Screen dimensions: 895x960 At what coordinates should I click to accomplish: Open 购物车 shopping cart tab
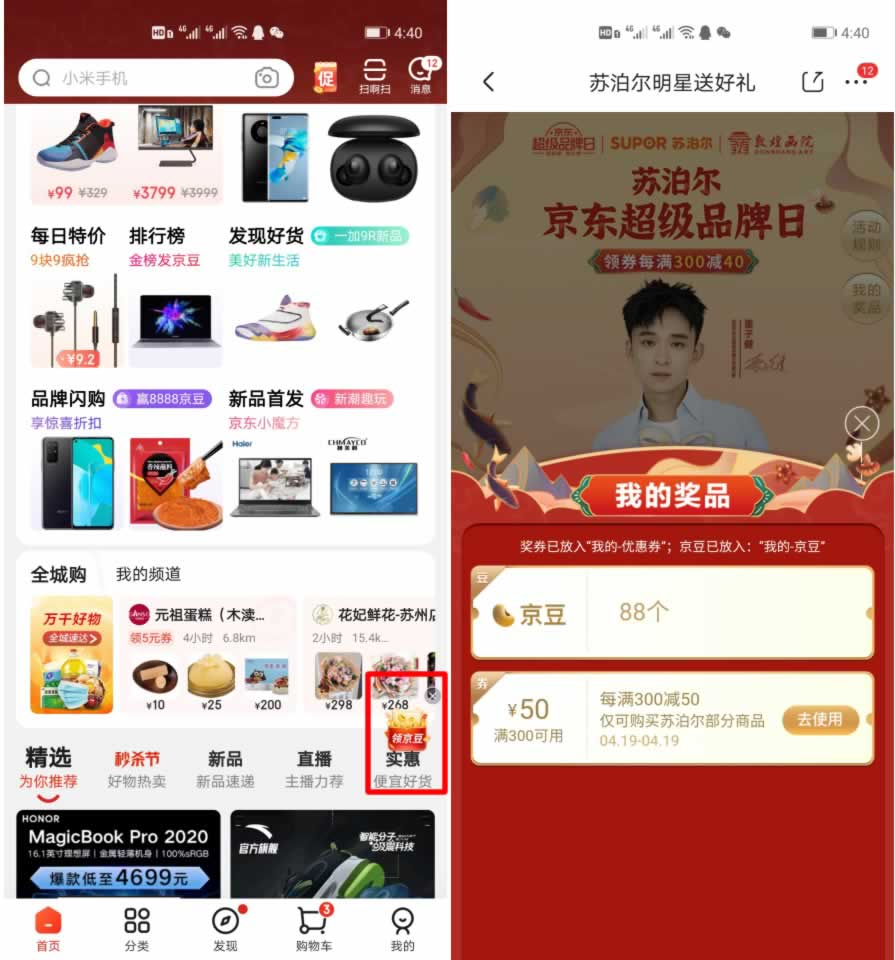click(x=314, y=929)
